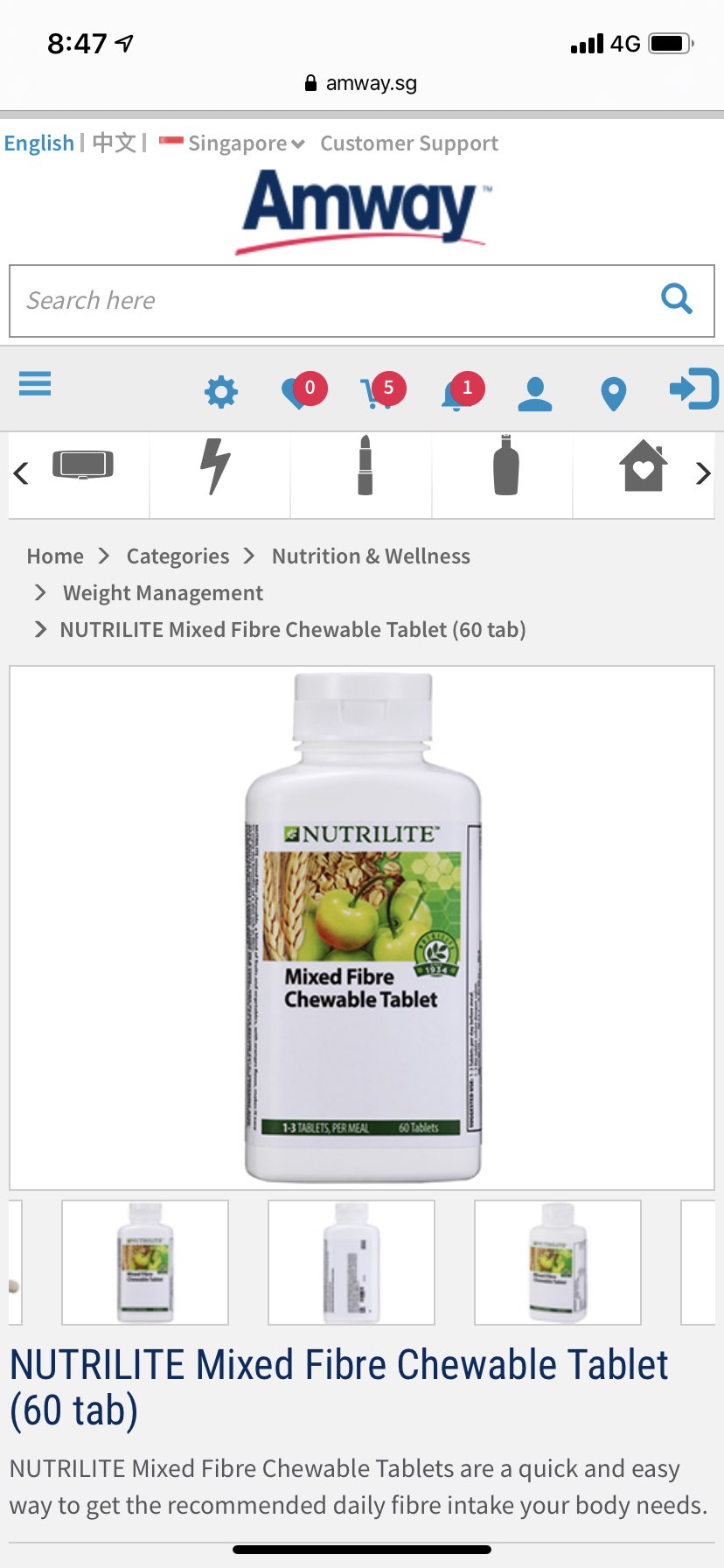The width and height of the screenshot is (724, 1568).
Task: Tap the magnifier search icon
Action: click(677, 299)
